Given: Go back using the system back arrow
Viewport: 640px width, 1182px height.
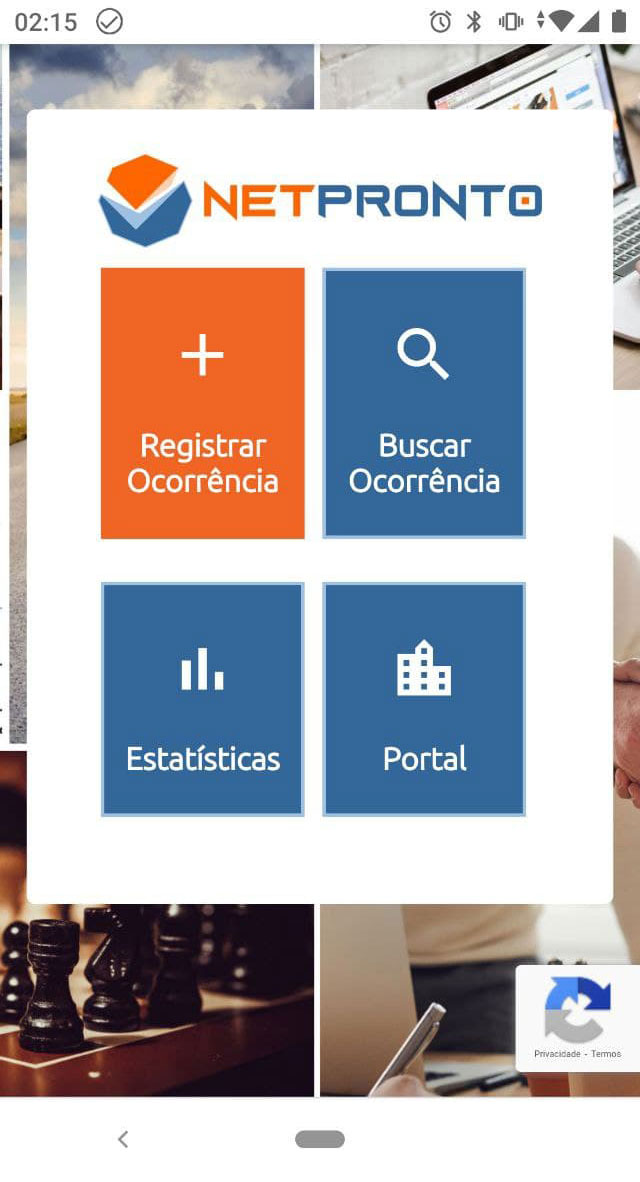Looking at the screenshot, I should pos(124,1139).
